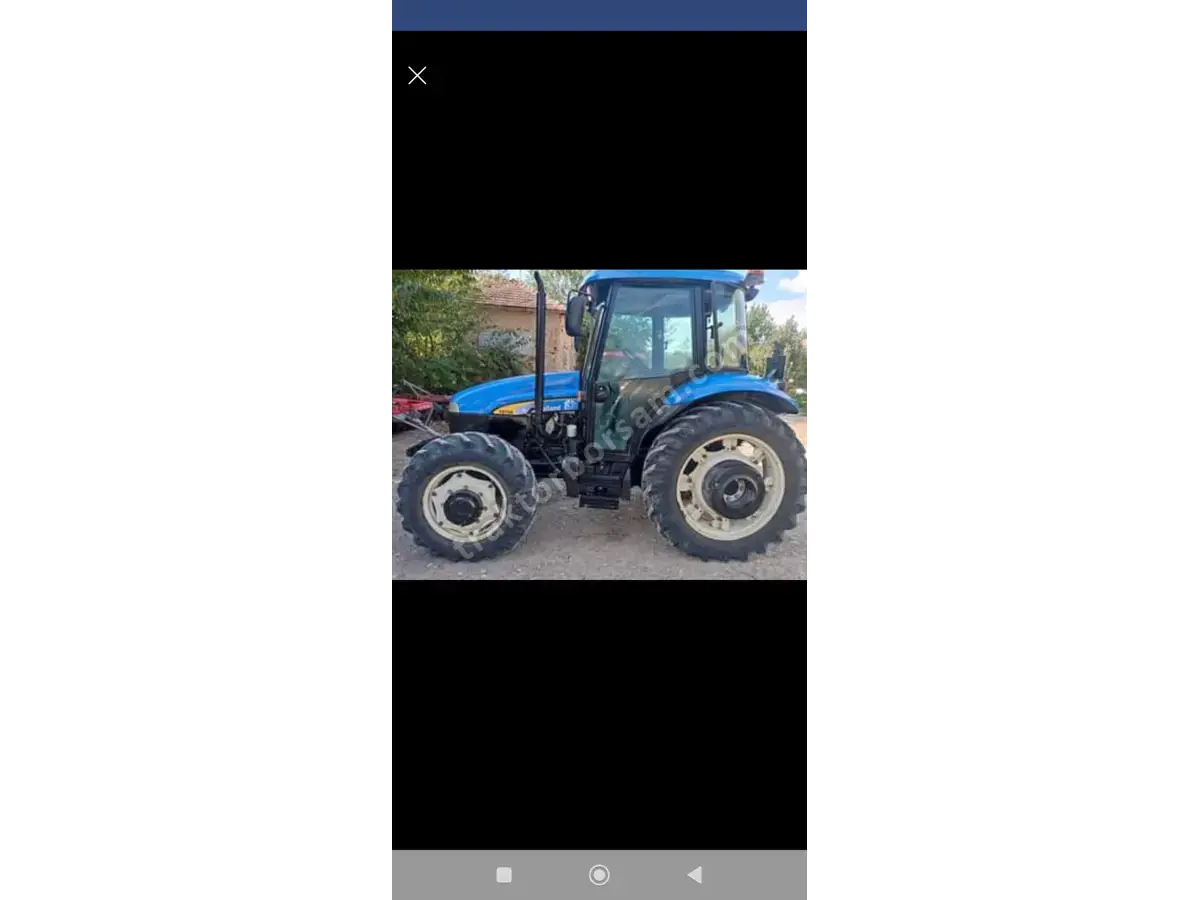This screenshot has height=900, width=1200.
Task: Close the full-screen photo viewer
Action: (x=417, y=75)
